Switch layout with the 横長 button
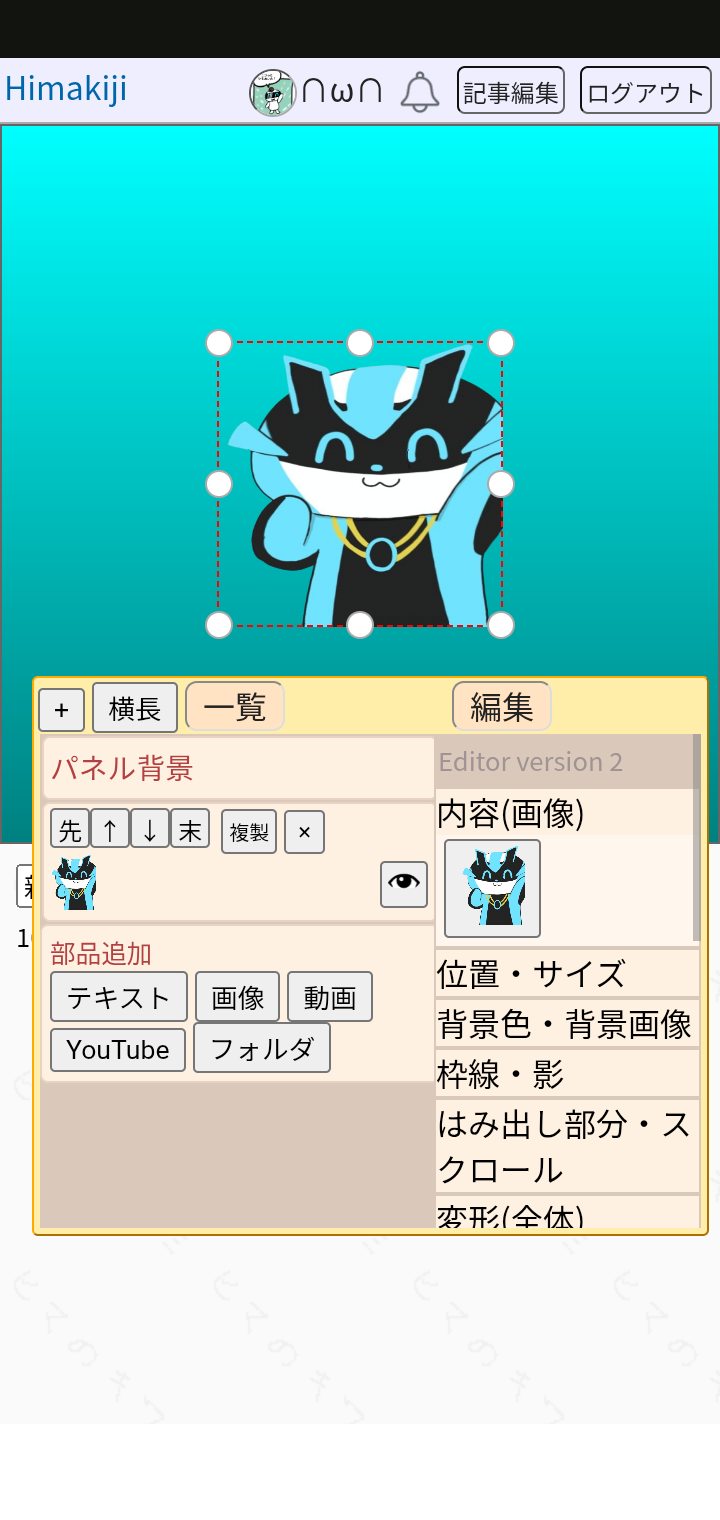720x1520 pixels. click(x=135, y=709)
